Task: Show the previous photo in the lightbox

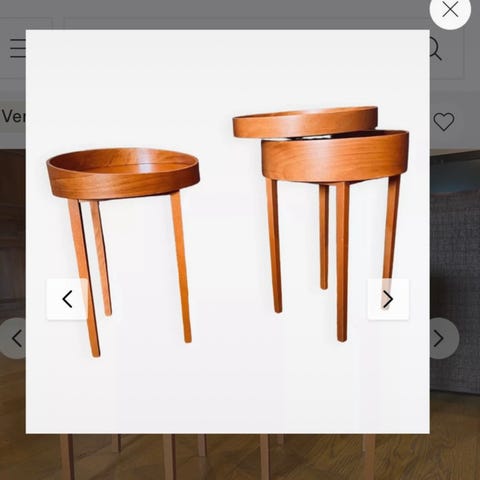Action: pyautogui.click(x=67, y=299)
